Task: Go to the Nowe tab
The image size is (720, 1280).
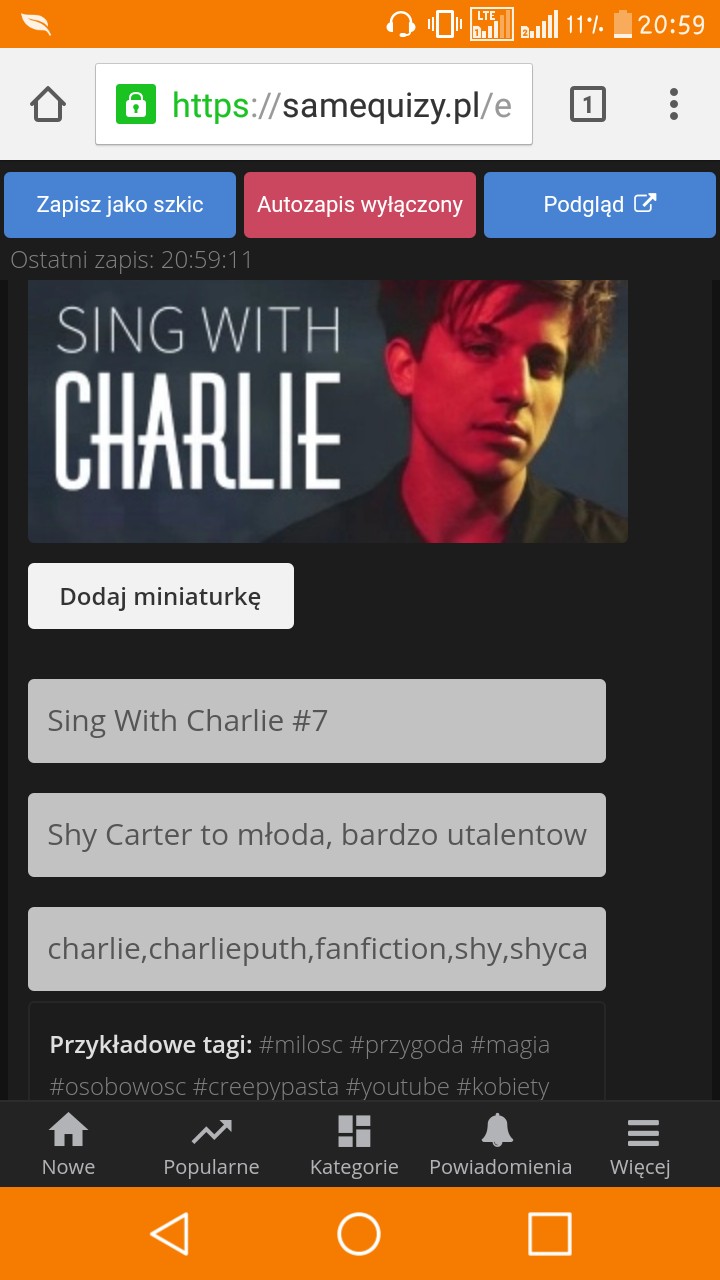Action: pyautogui.click(x=68, y=1145)
